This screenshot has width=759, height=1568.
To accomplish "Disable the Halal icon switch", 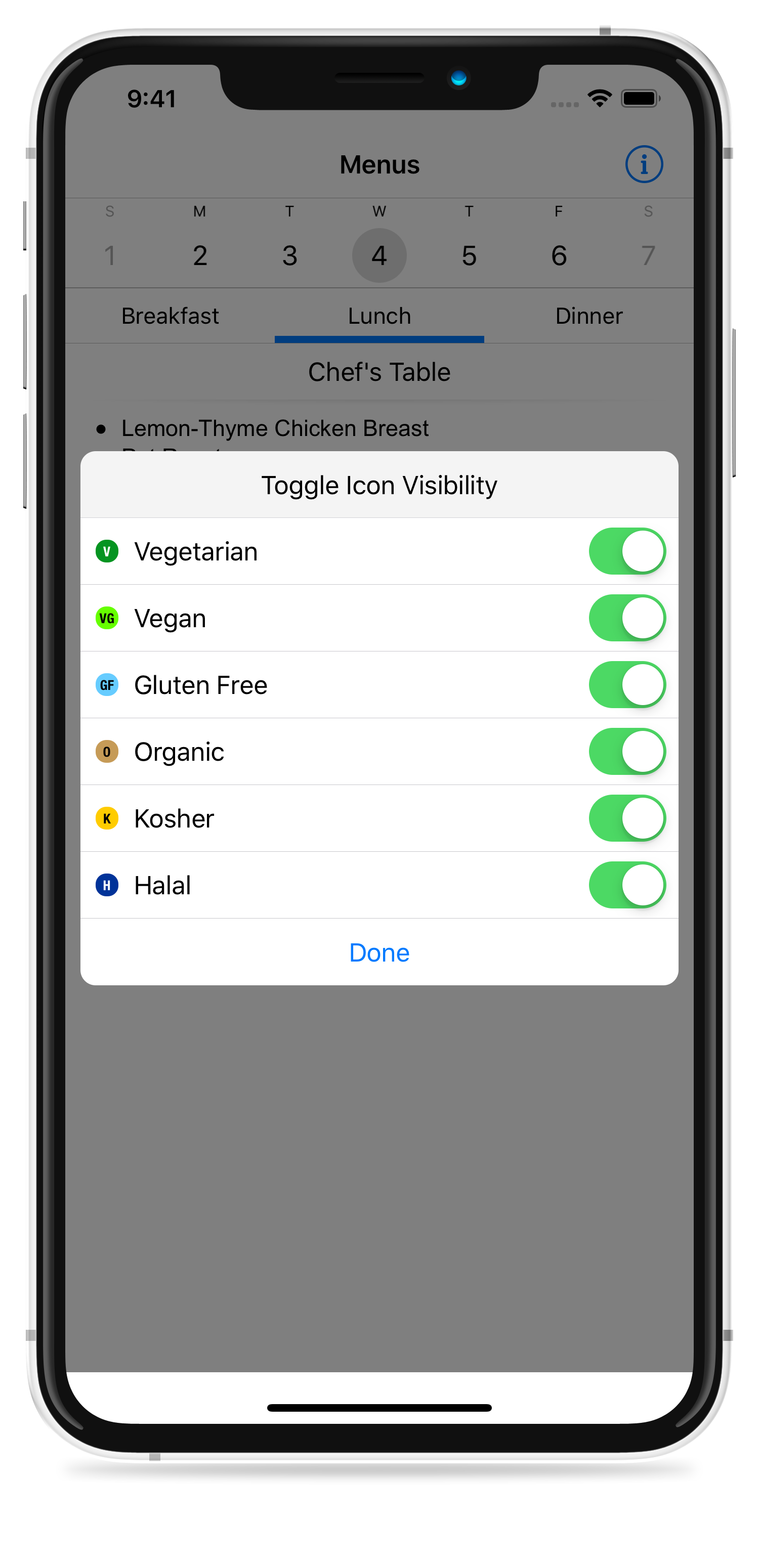I will click(627, 885).
